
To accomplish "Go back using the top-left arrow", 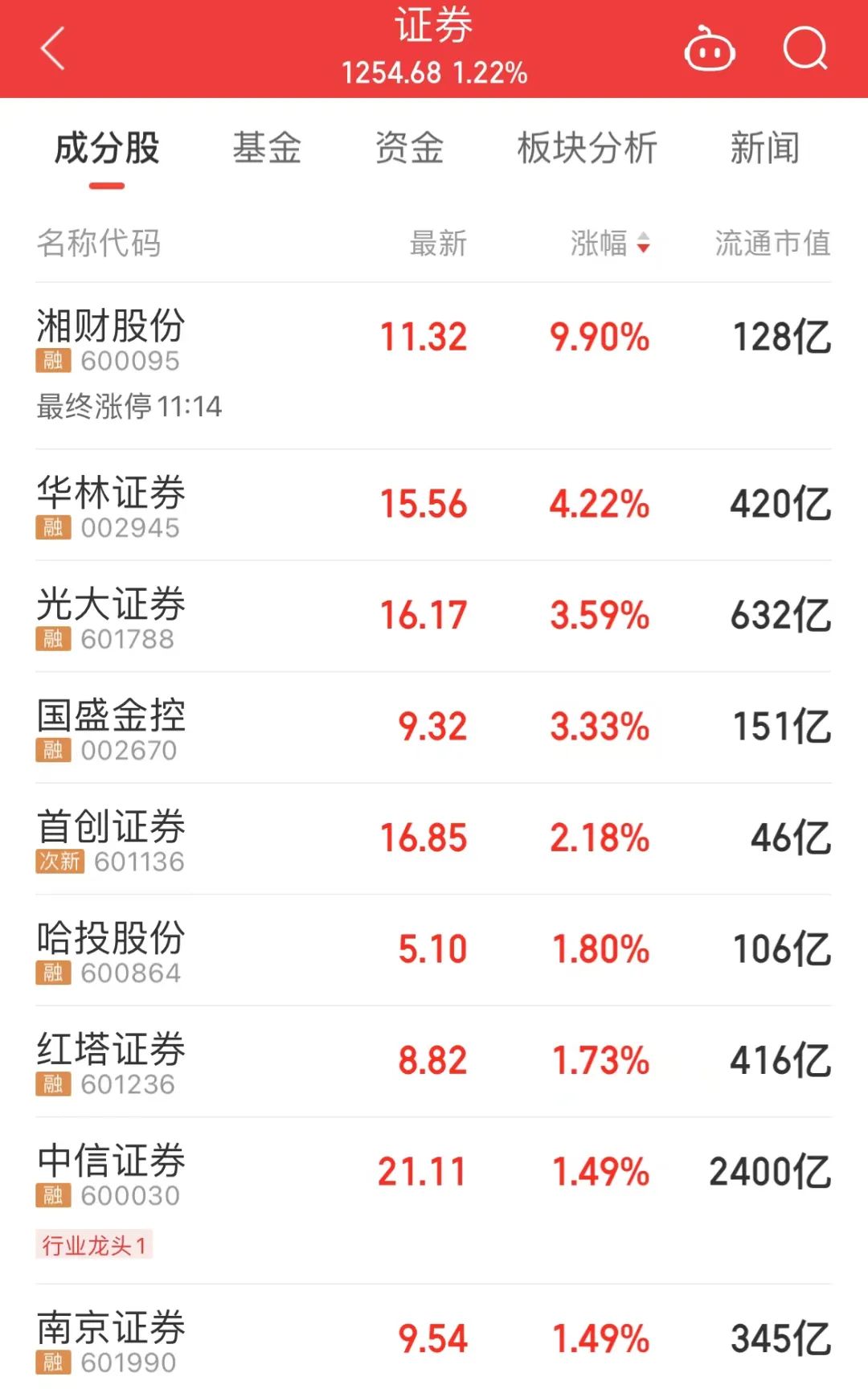I will 53,49.
